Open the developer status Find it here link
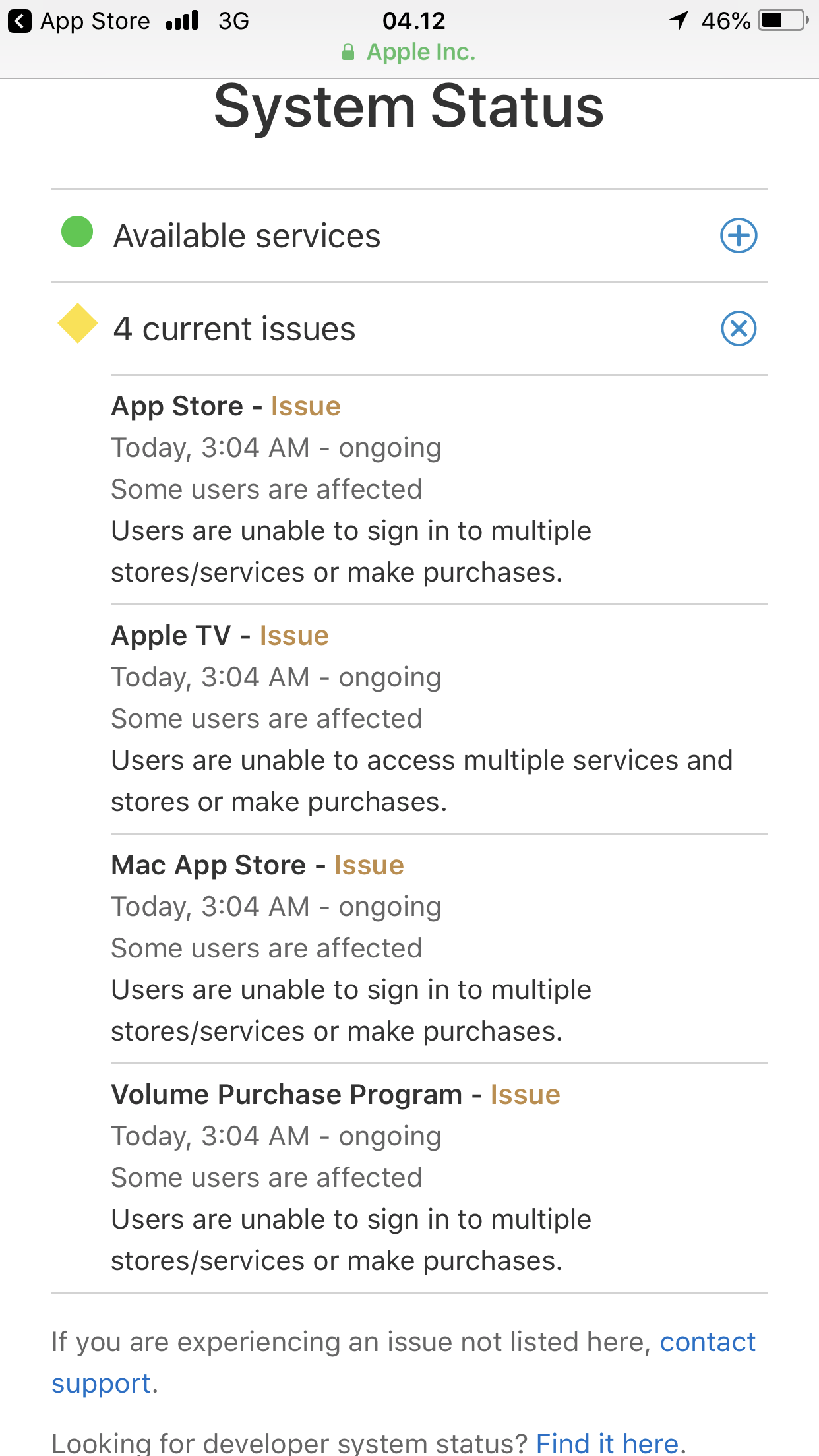Image resolution: width=819 pixels, height=1456 pixels. pos(607,1443)
